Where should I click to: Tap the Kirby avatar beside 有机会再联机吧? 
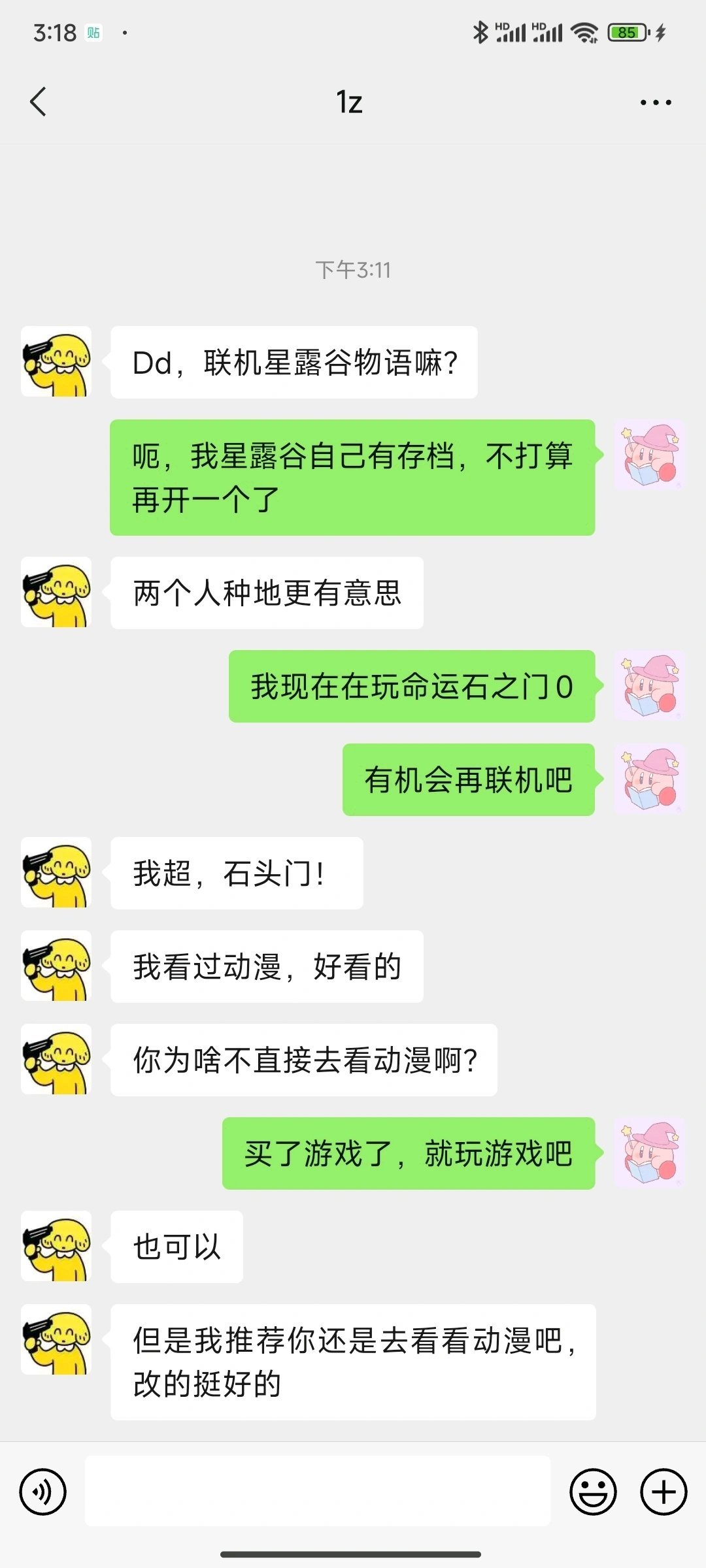(649, 779)
